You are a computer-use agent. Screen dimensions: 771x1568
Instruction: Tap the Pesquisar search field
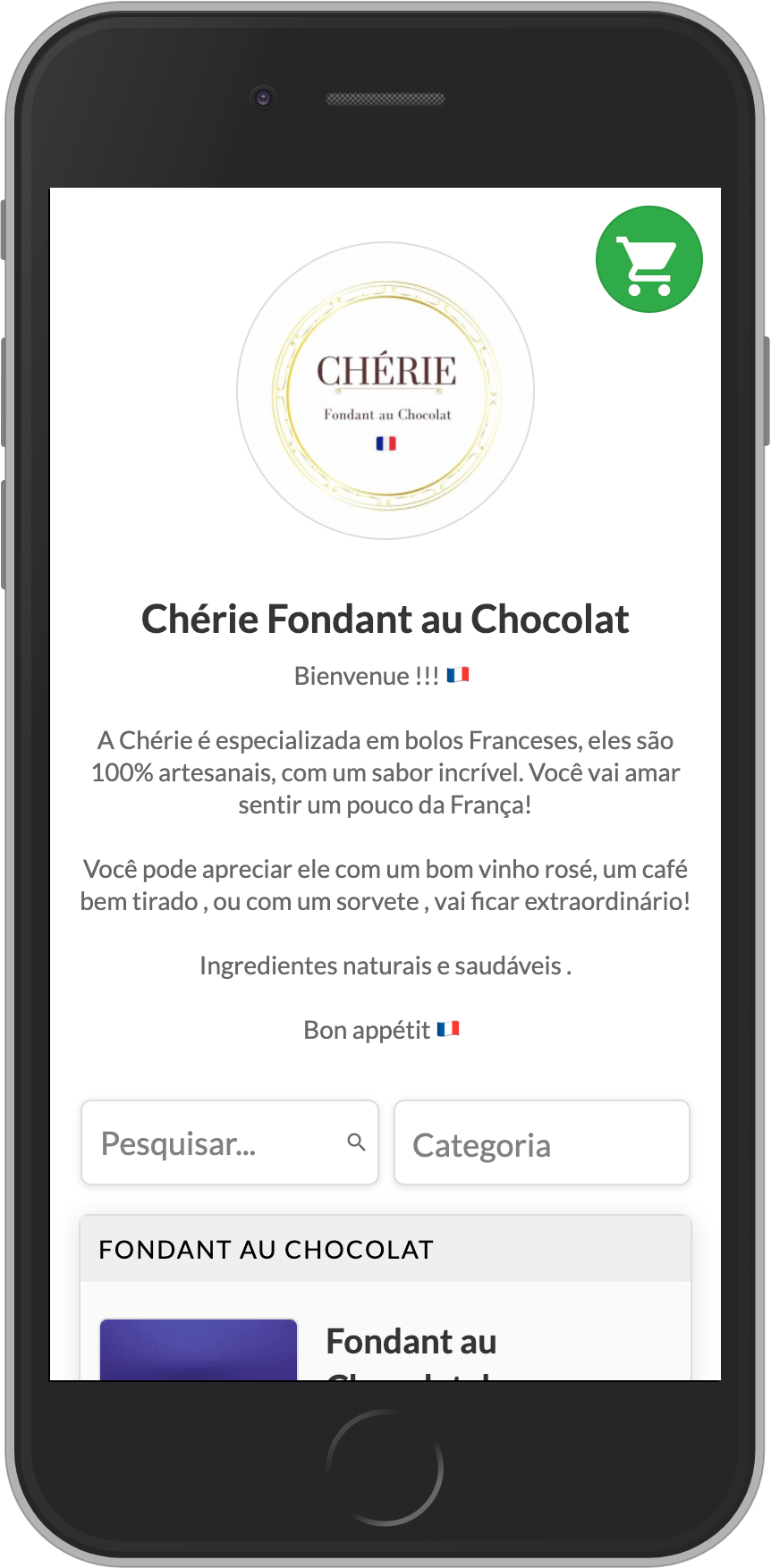219,1143
